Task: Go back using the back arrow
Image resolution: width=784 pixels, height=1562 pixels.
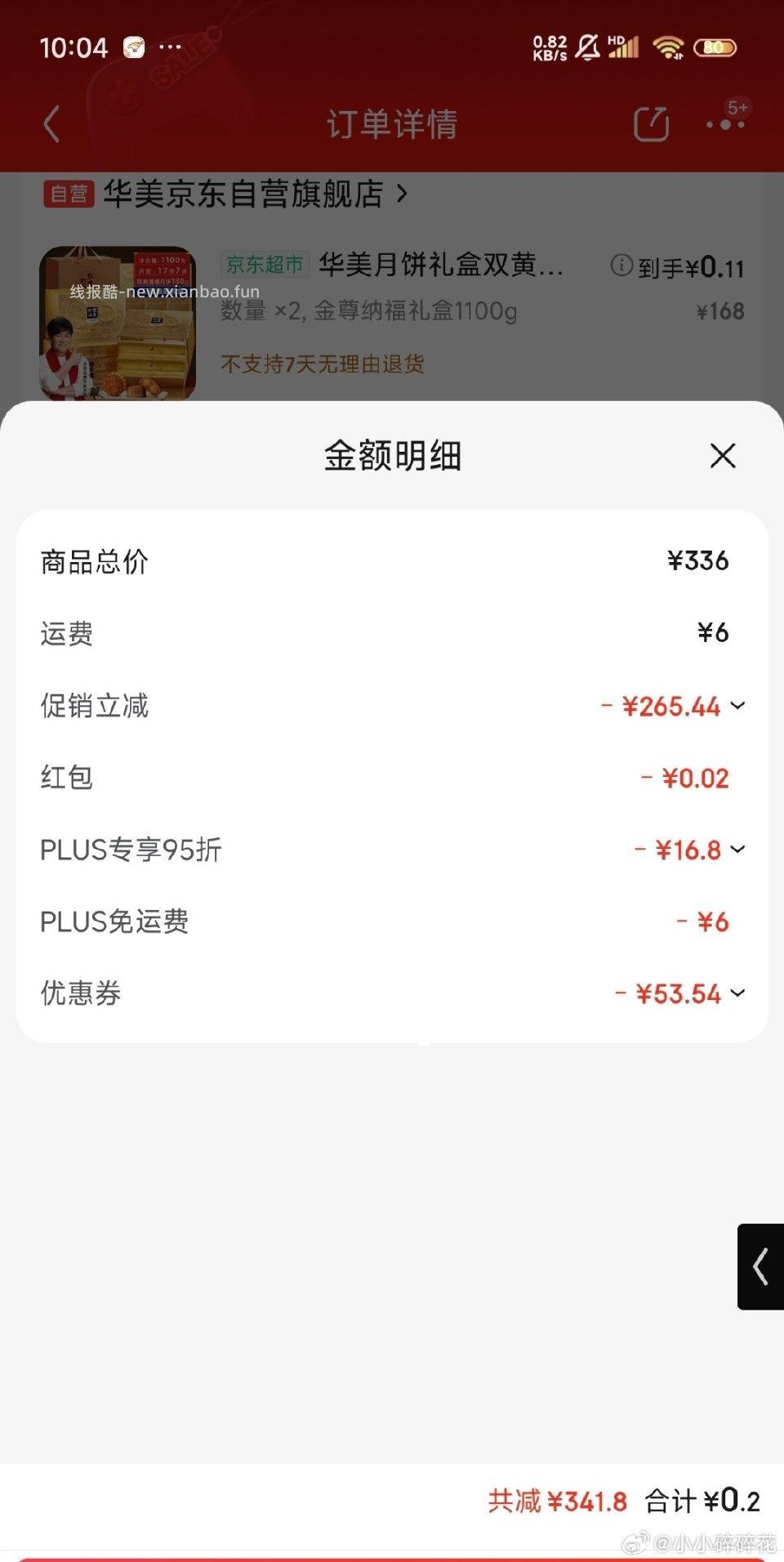Action: click(51, 124)
